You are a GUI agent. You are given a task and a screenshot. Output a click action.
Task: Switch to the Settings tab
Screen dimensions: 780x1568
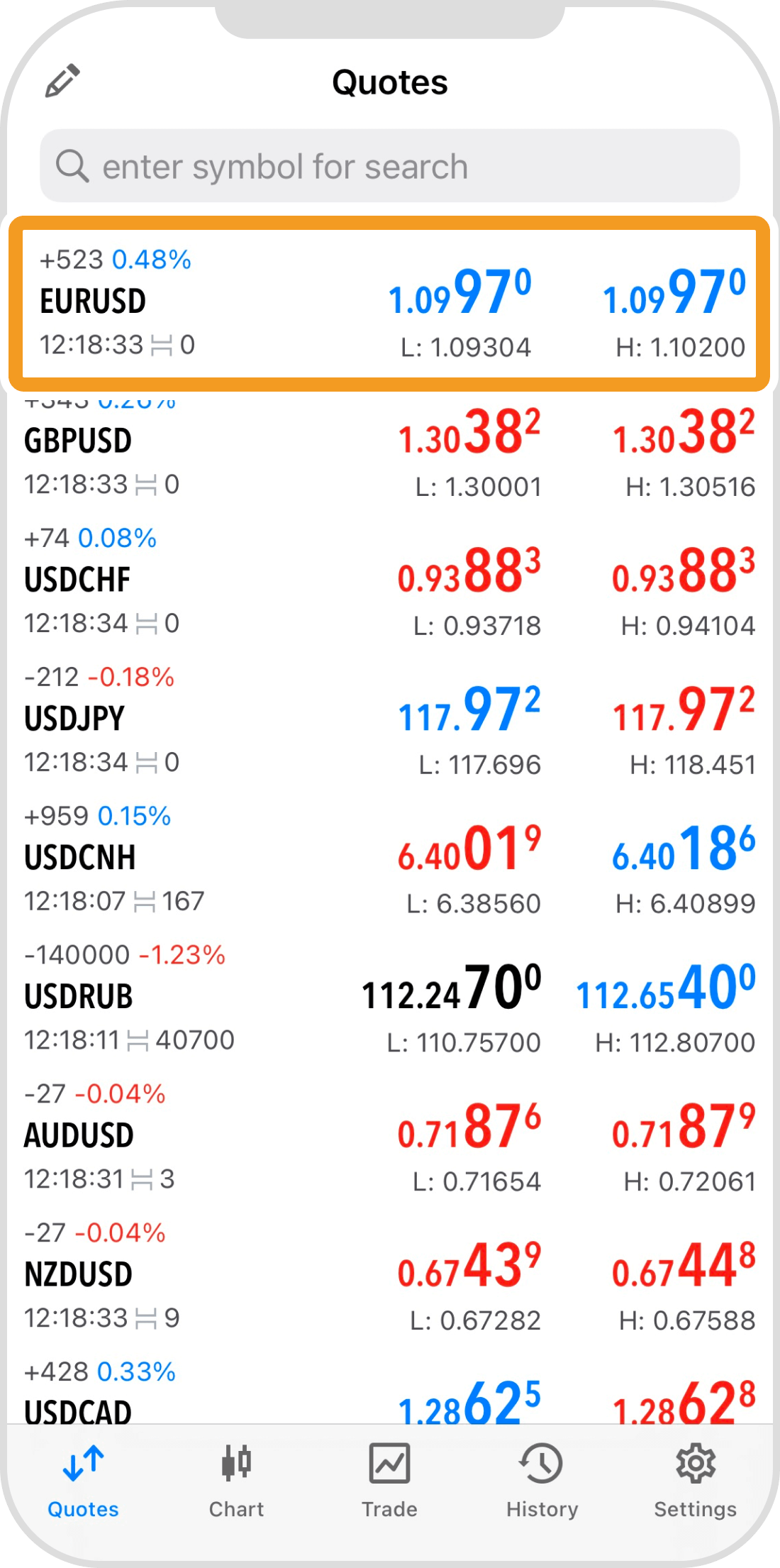[695, 1479]
